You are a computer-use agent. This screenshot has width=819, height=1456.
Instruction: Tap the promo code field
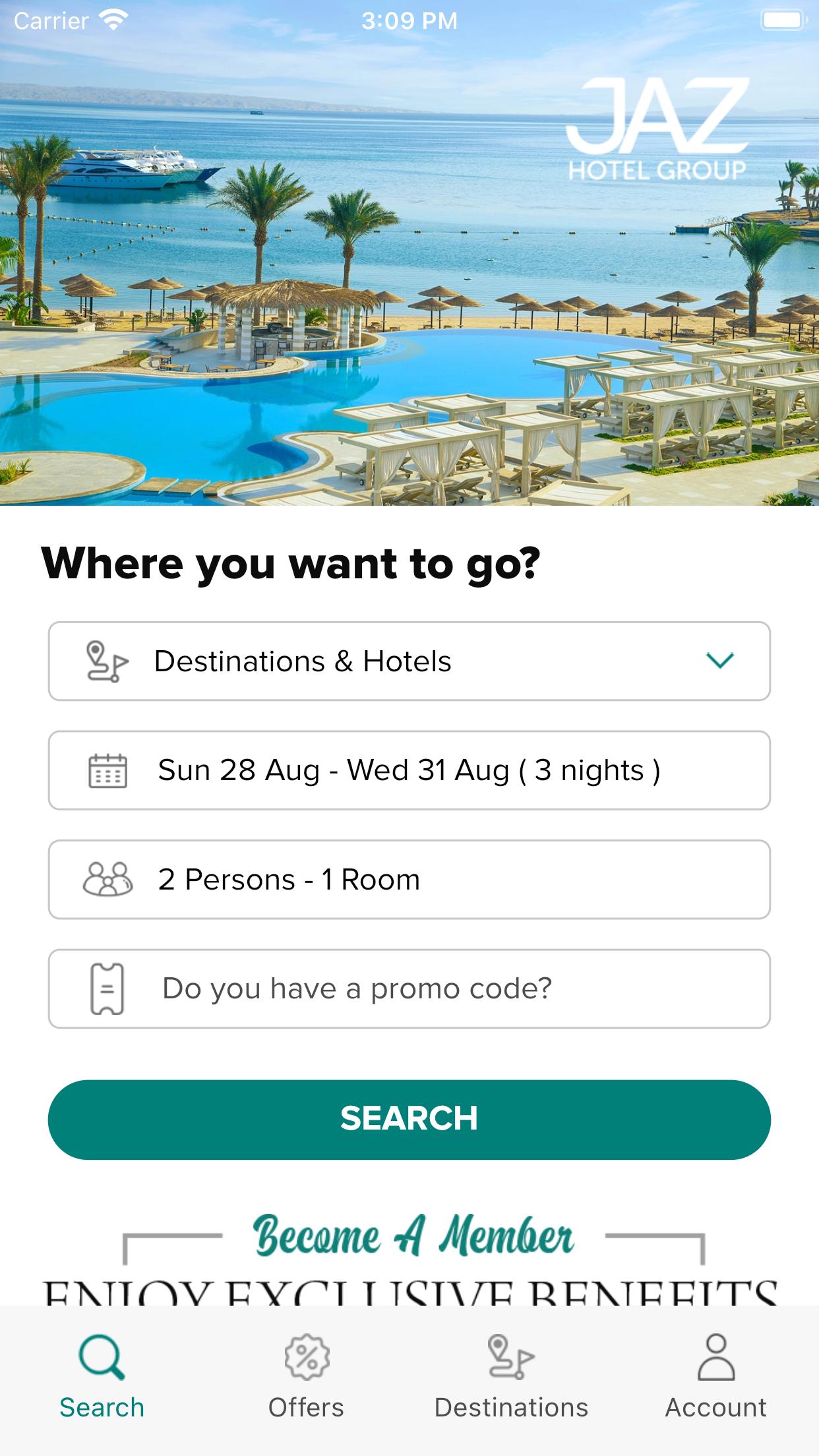click(409, 988)
